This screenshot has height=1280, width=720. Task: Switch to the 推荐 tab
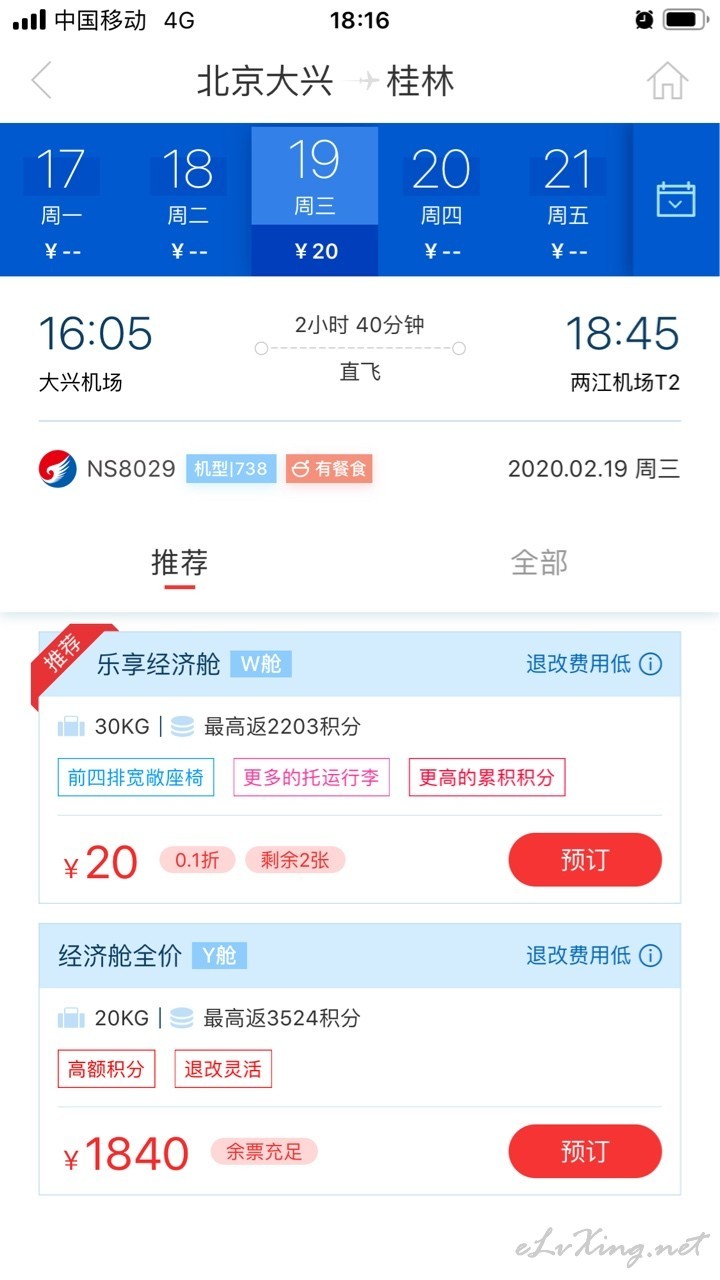click(179, 563)
